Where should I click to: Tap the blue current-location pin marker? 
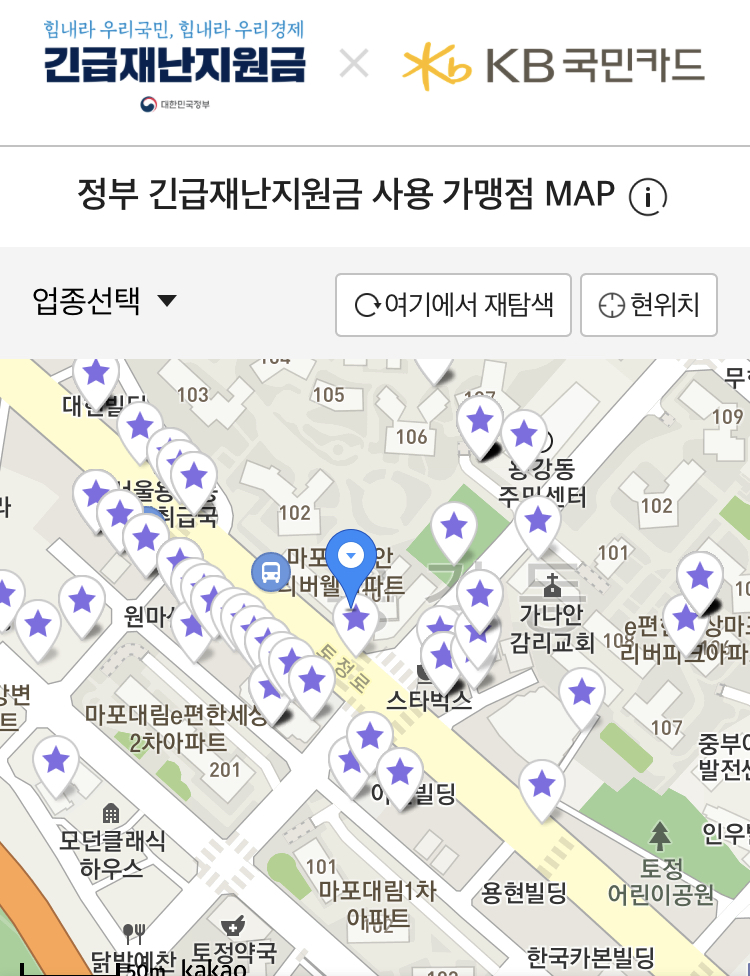(x=351, y=558)
